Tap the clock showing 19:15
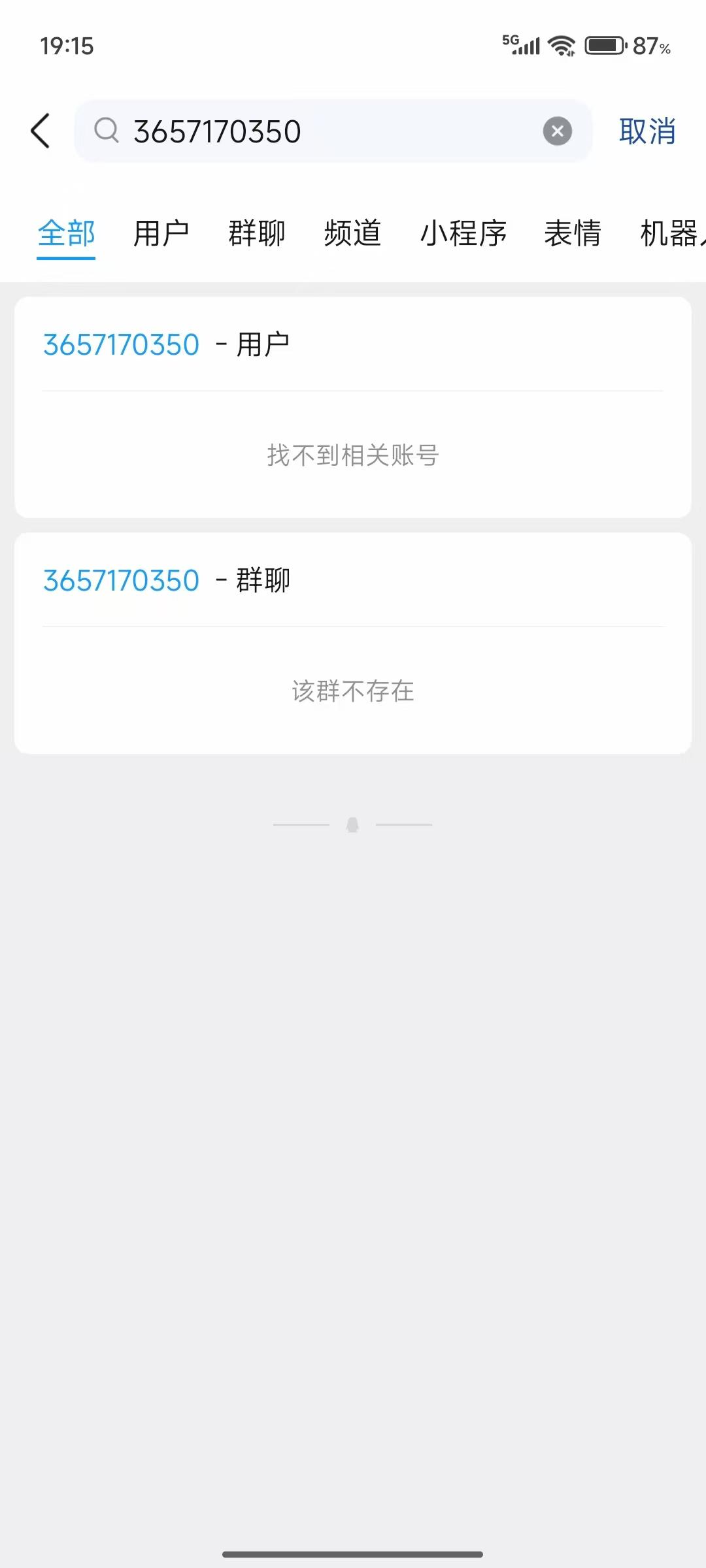706x1568 pixels. click(67, 46)
